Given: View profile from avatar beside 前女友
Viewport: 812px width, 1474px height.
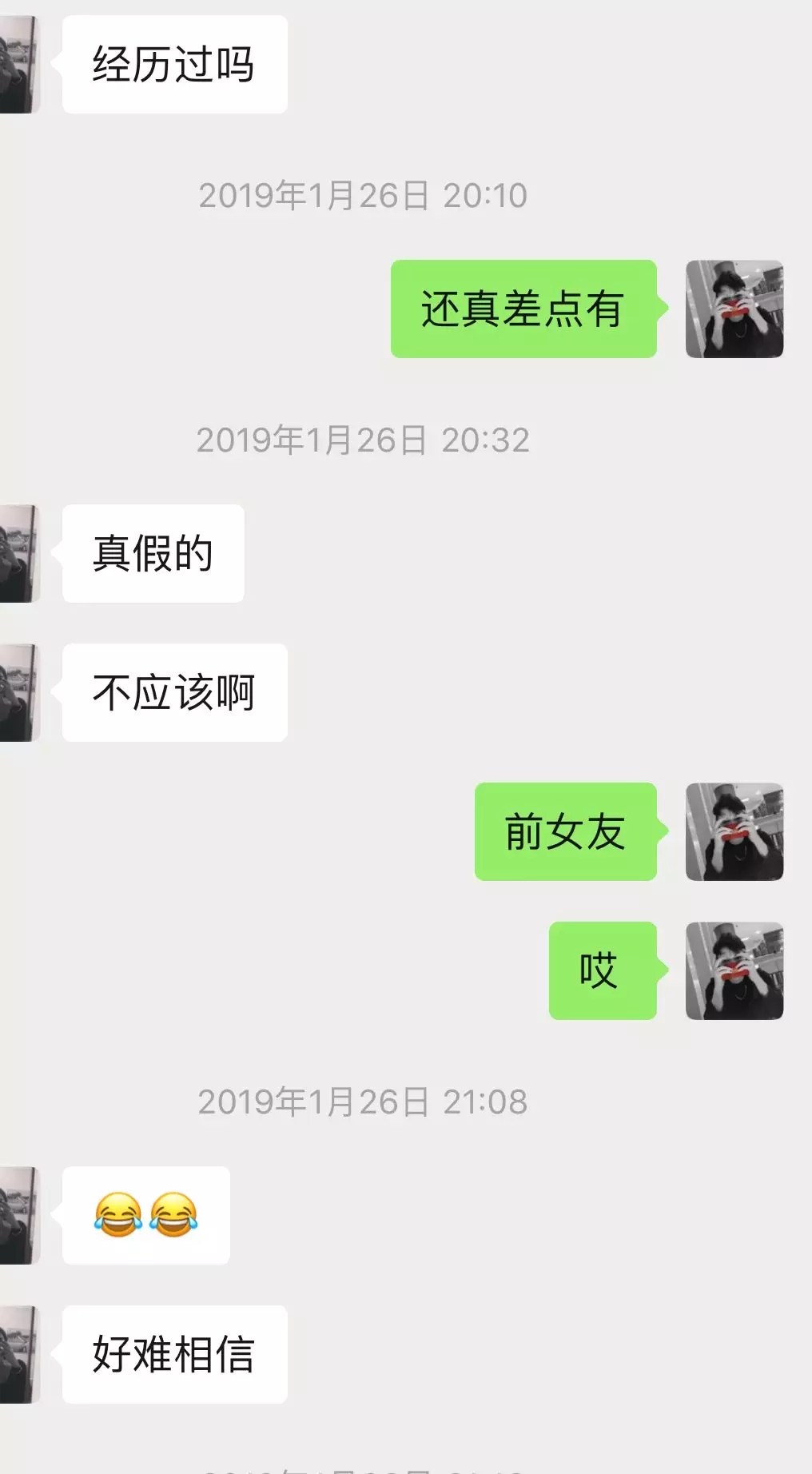Looking at the screenshot, I should point(734,831).
